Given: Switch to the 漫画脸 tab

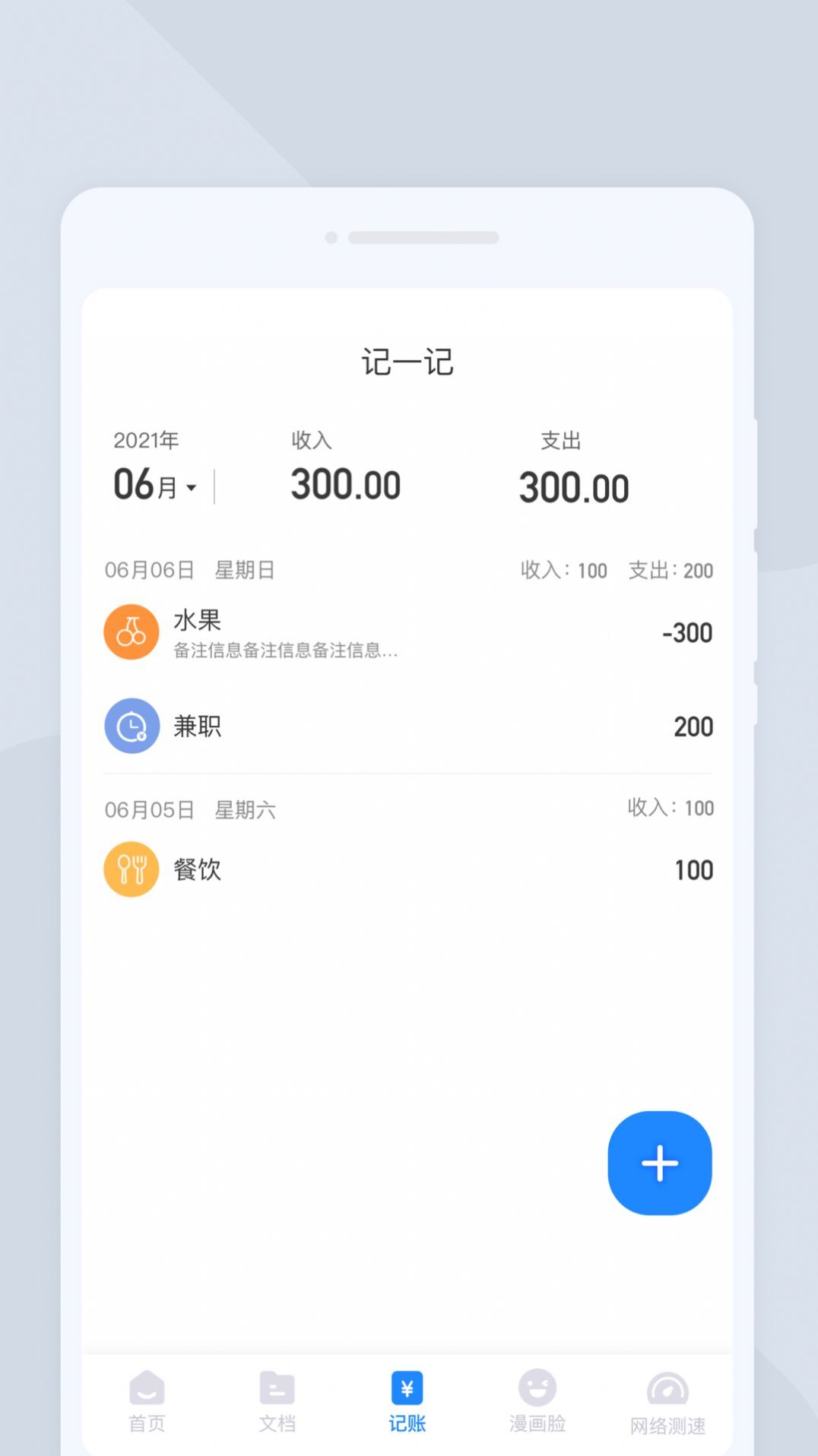Looking at the screenshot, I should click(x=537, y=1401).
